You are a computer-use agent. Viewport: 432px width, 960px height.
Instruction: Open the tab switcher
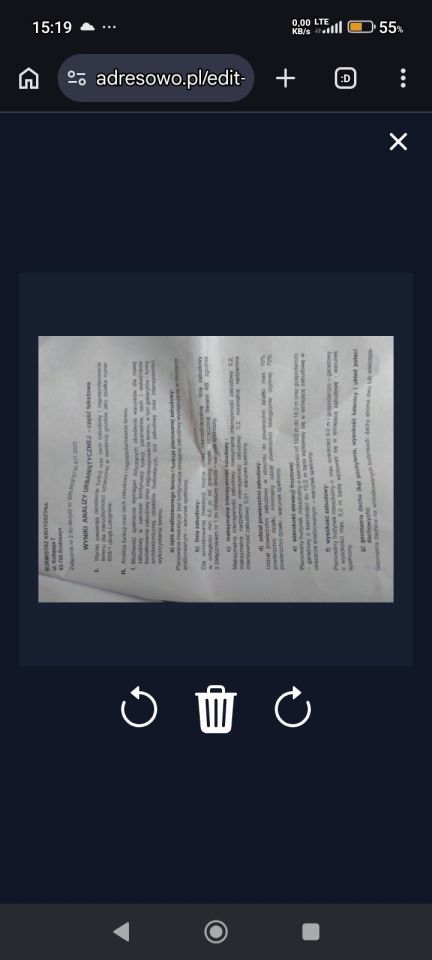coord(346,78)
